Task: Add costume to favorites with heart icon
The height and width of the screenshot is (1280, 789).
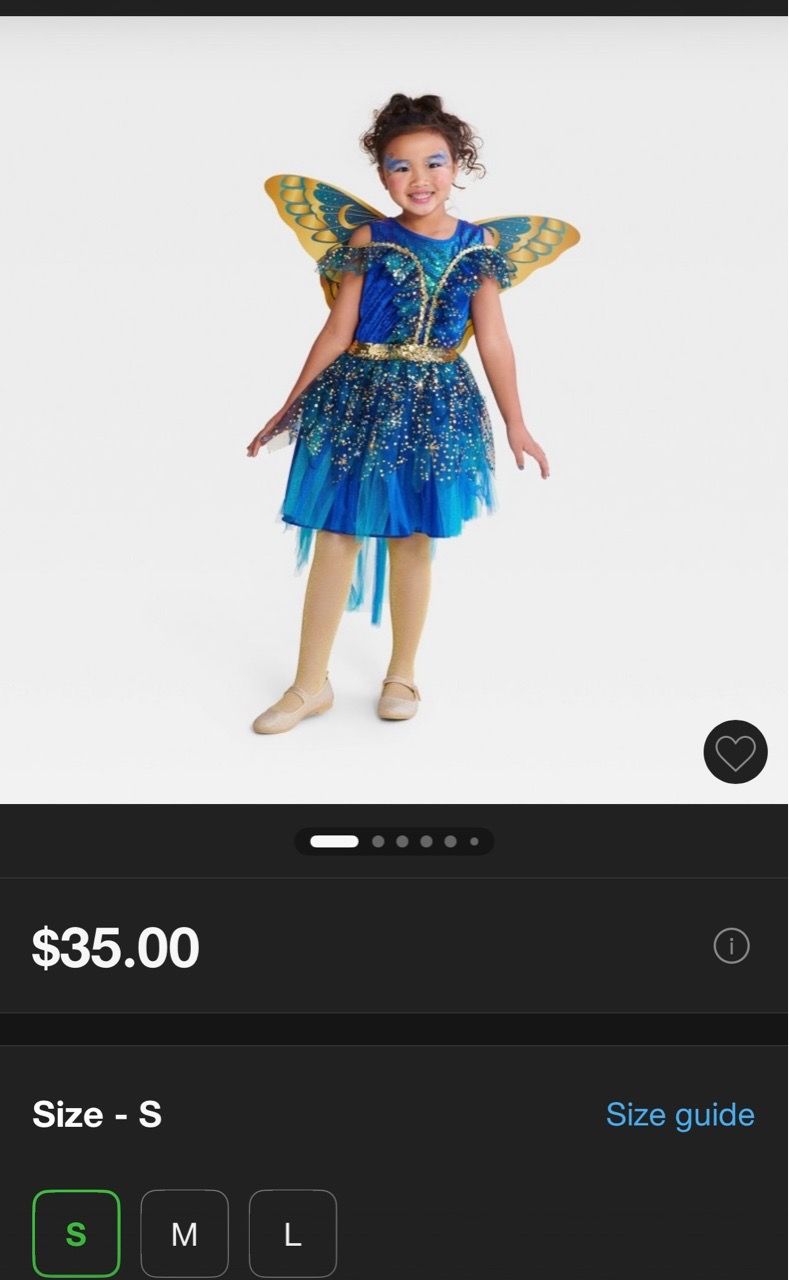Action: tap(735, 752)
